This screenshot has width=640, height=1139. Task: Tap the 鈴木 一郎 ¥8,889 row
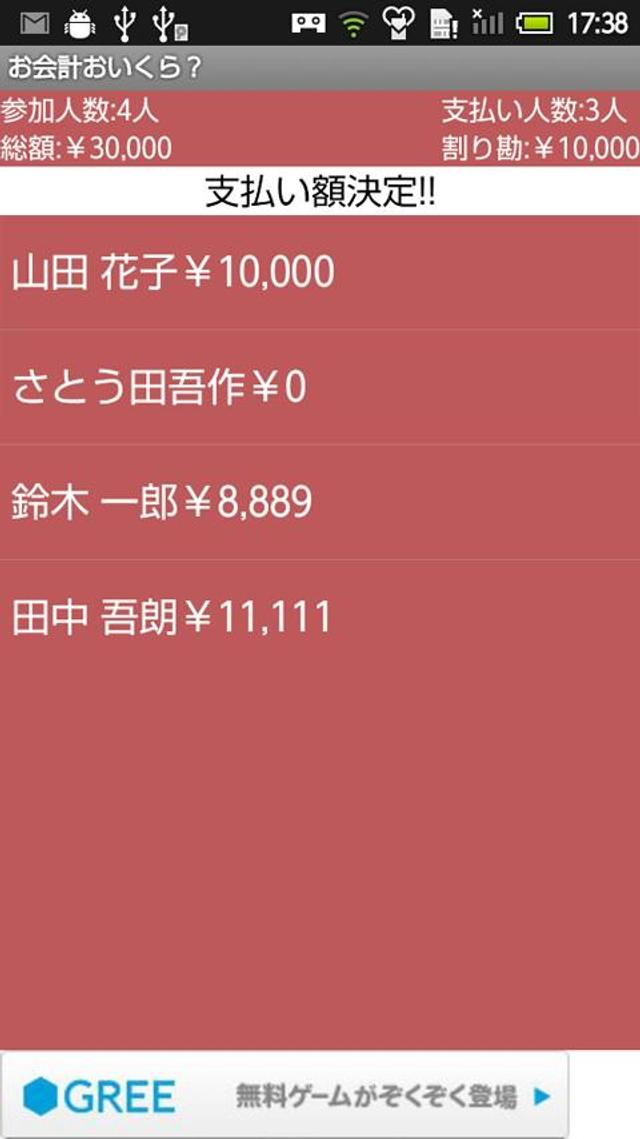320,502
